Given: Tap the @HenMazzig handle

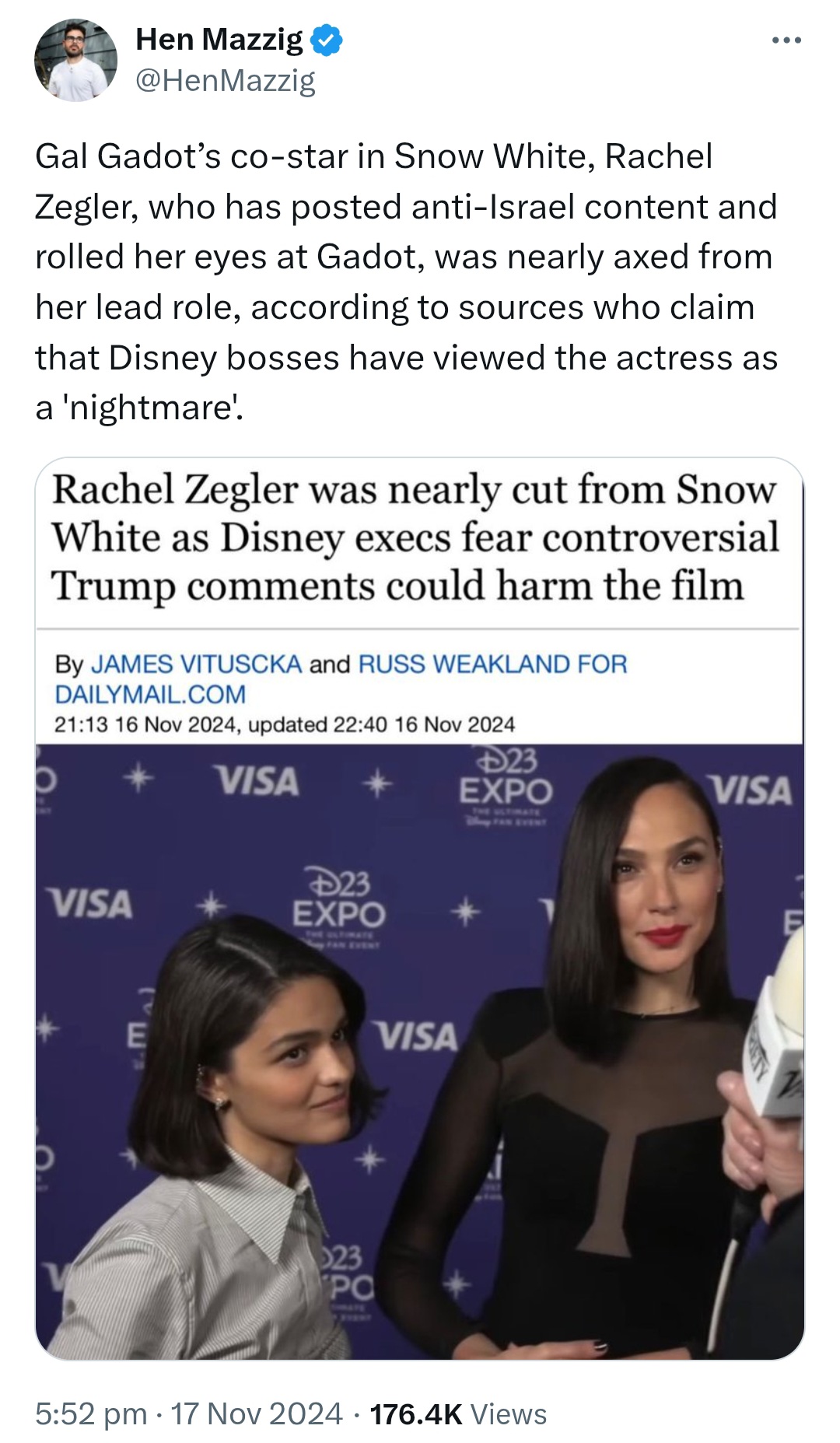Looking at the screenshot, I should 226,79.
